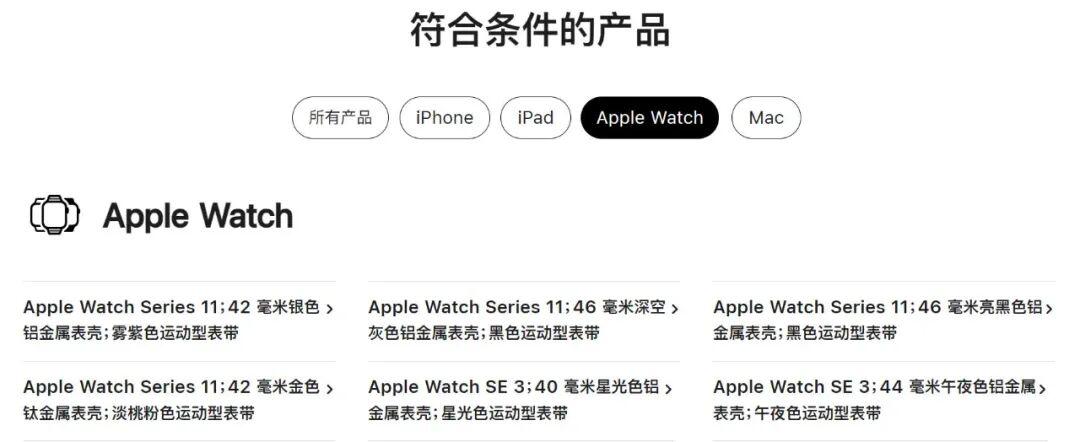Switch to the Mac filter
Viewport: 1080px width, 442px height.
tap(766, 118)
